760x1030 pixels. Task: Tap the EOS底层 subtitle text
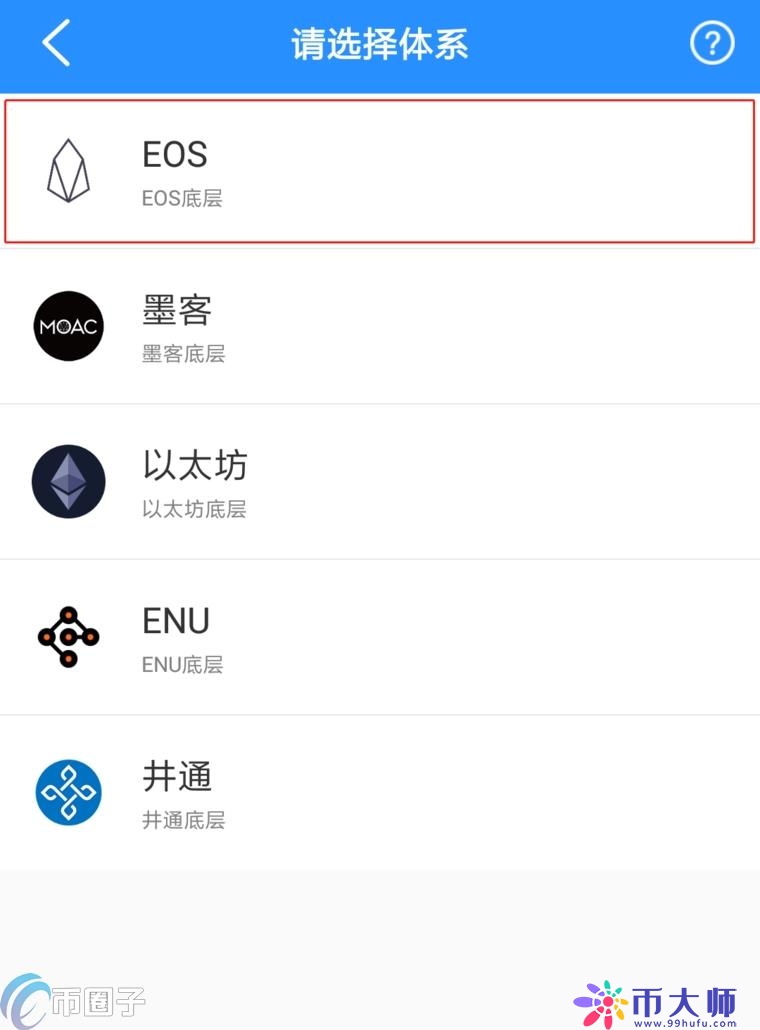pos(183,198)
